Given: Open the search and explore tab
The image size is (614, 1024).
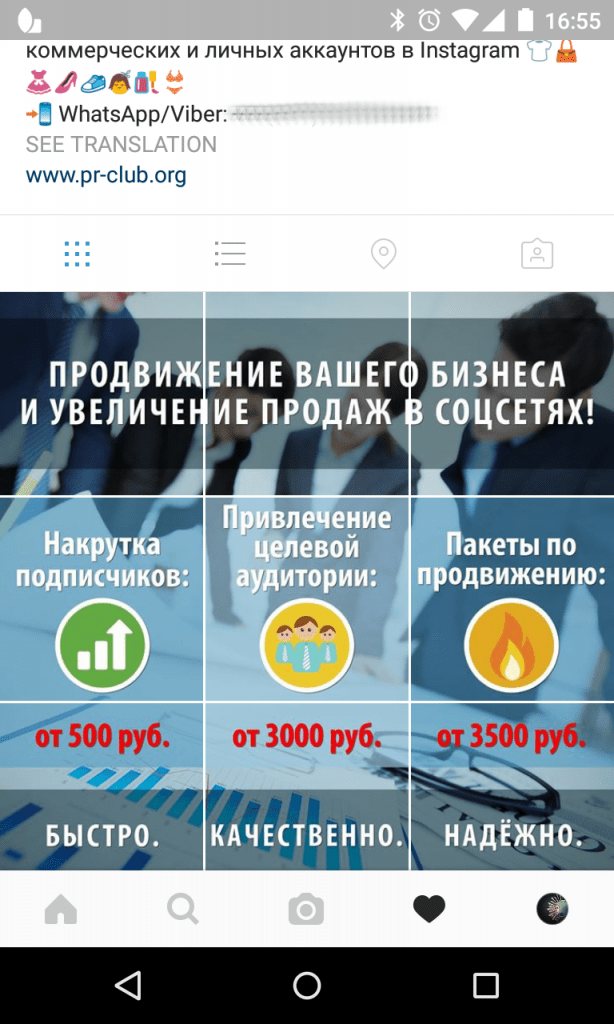Looking at the screenshot, I should click(x=183, y=909).
